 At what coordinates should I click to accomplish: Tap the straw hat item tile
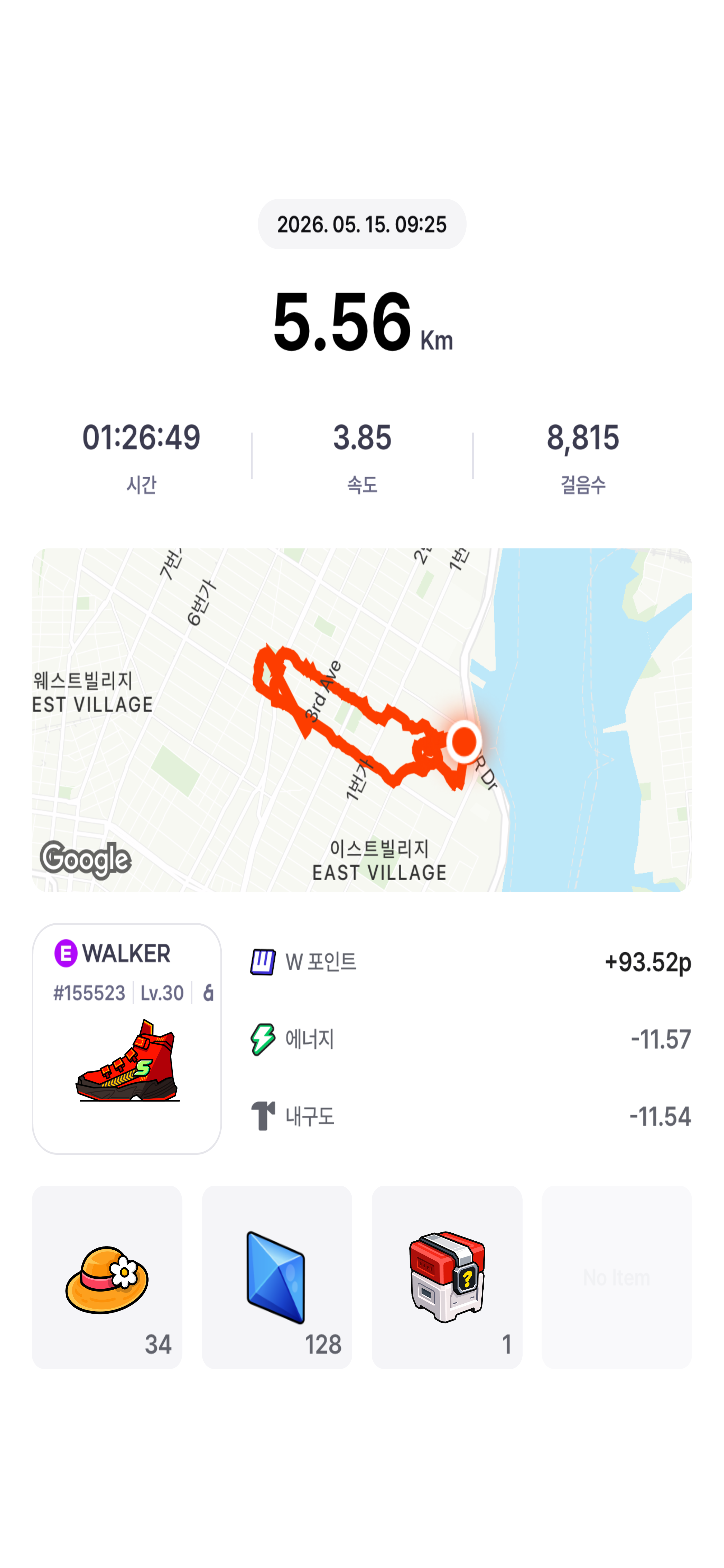point(107,1277)
